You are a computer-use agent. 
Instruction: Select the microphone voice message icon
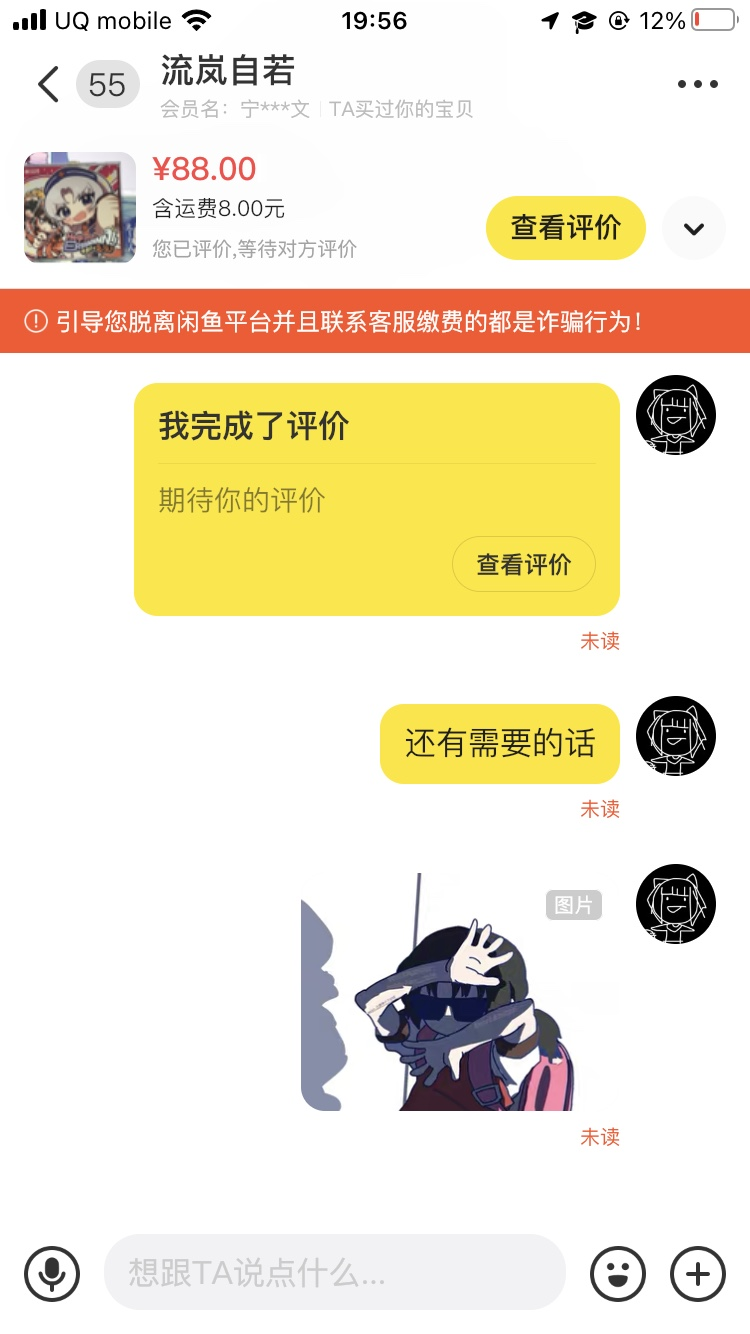click(x=52, y=1274)
